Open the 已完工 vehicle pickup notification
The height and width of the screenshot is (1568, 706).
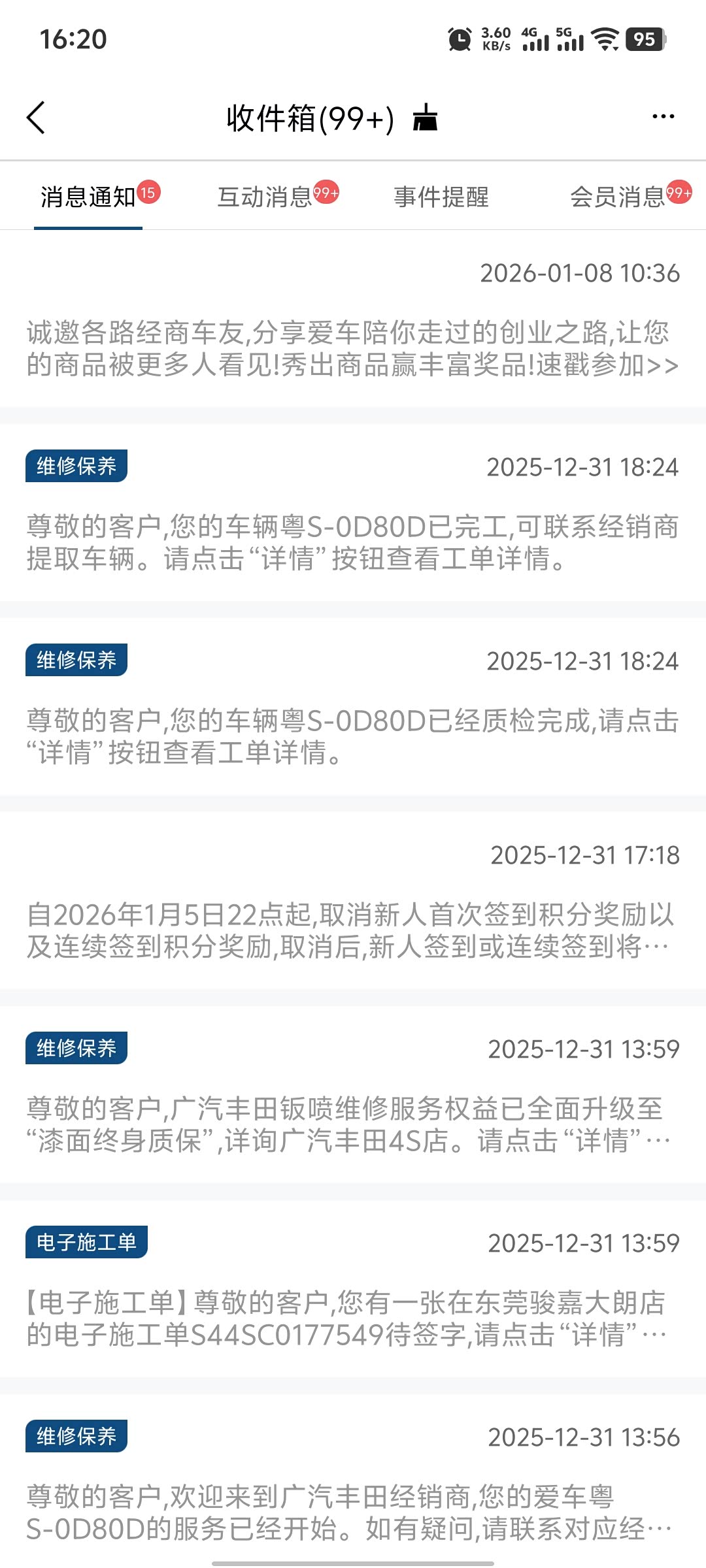click(353, 542)
